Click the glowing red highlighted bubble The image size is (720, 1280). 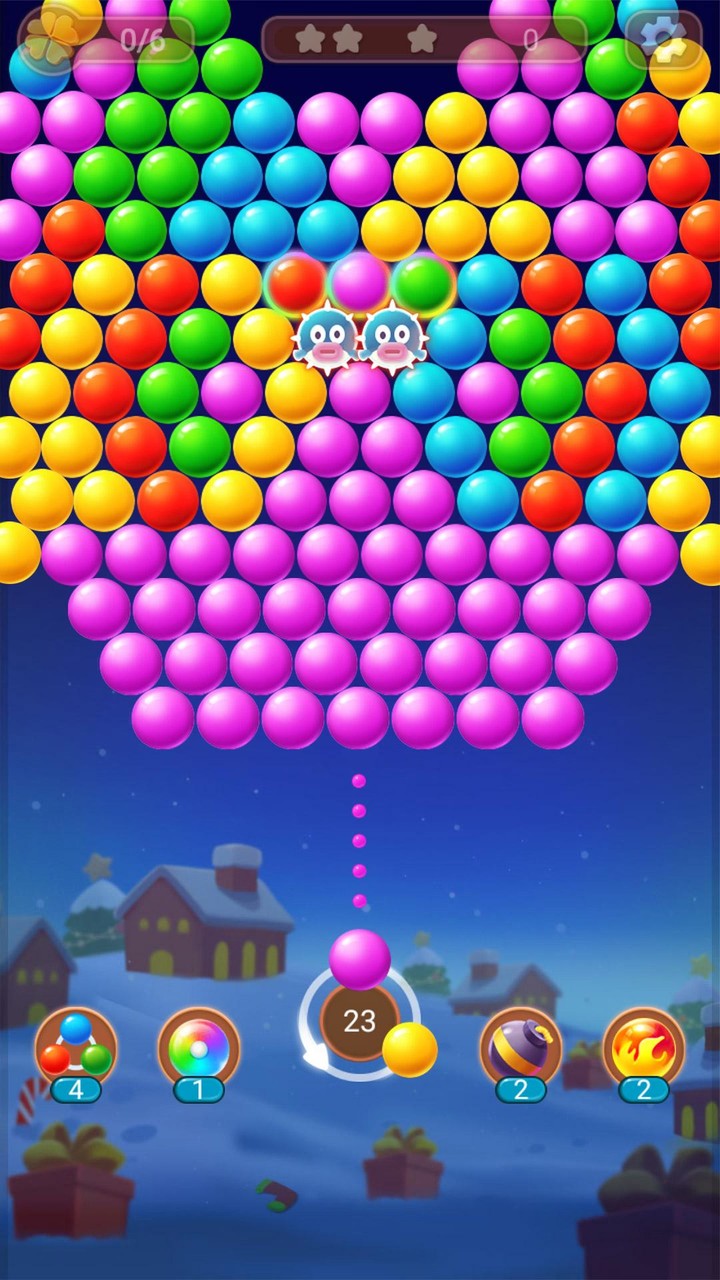(290, 283)
